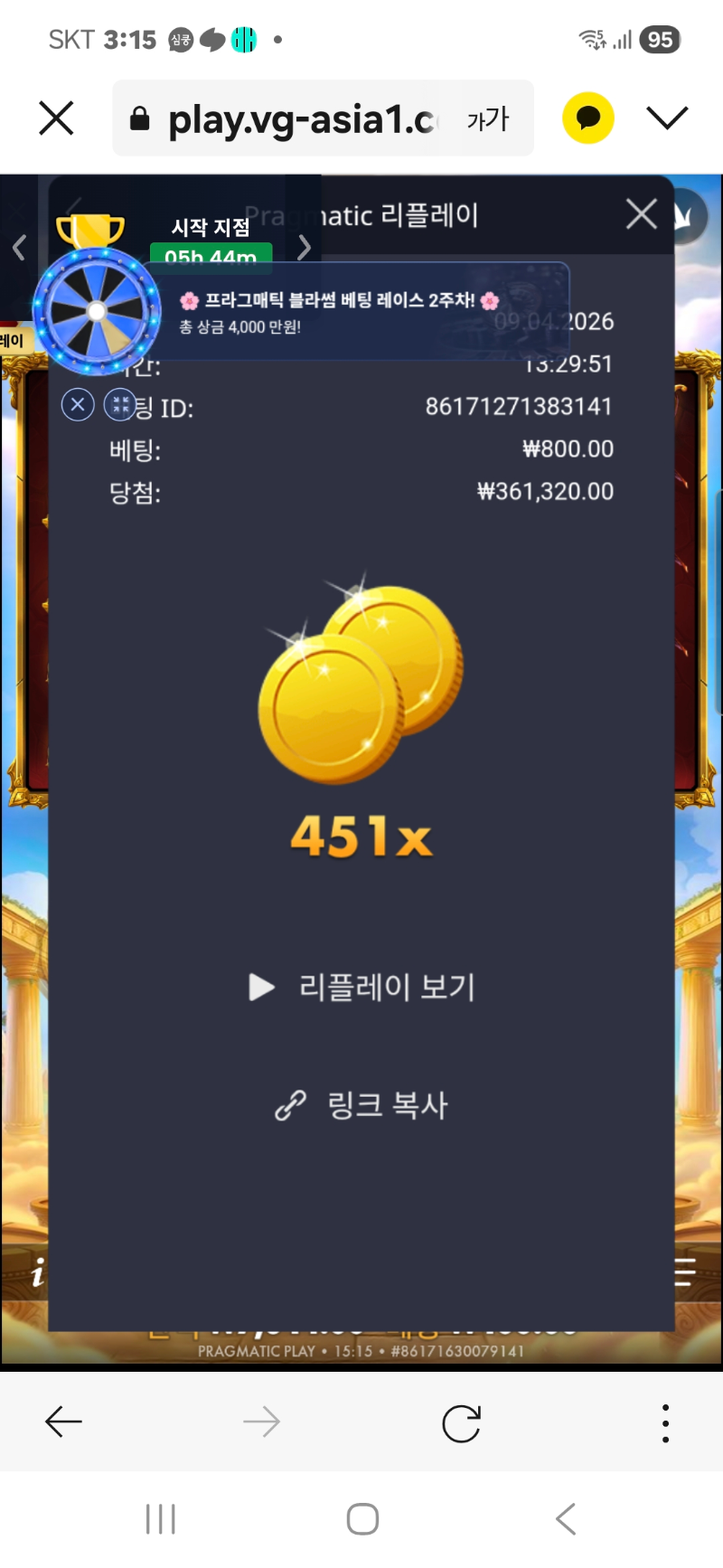Screen dimensions: 723x1568
Task: Close the in-app browser page
Action: click(x=56, y=118)
